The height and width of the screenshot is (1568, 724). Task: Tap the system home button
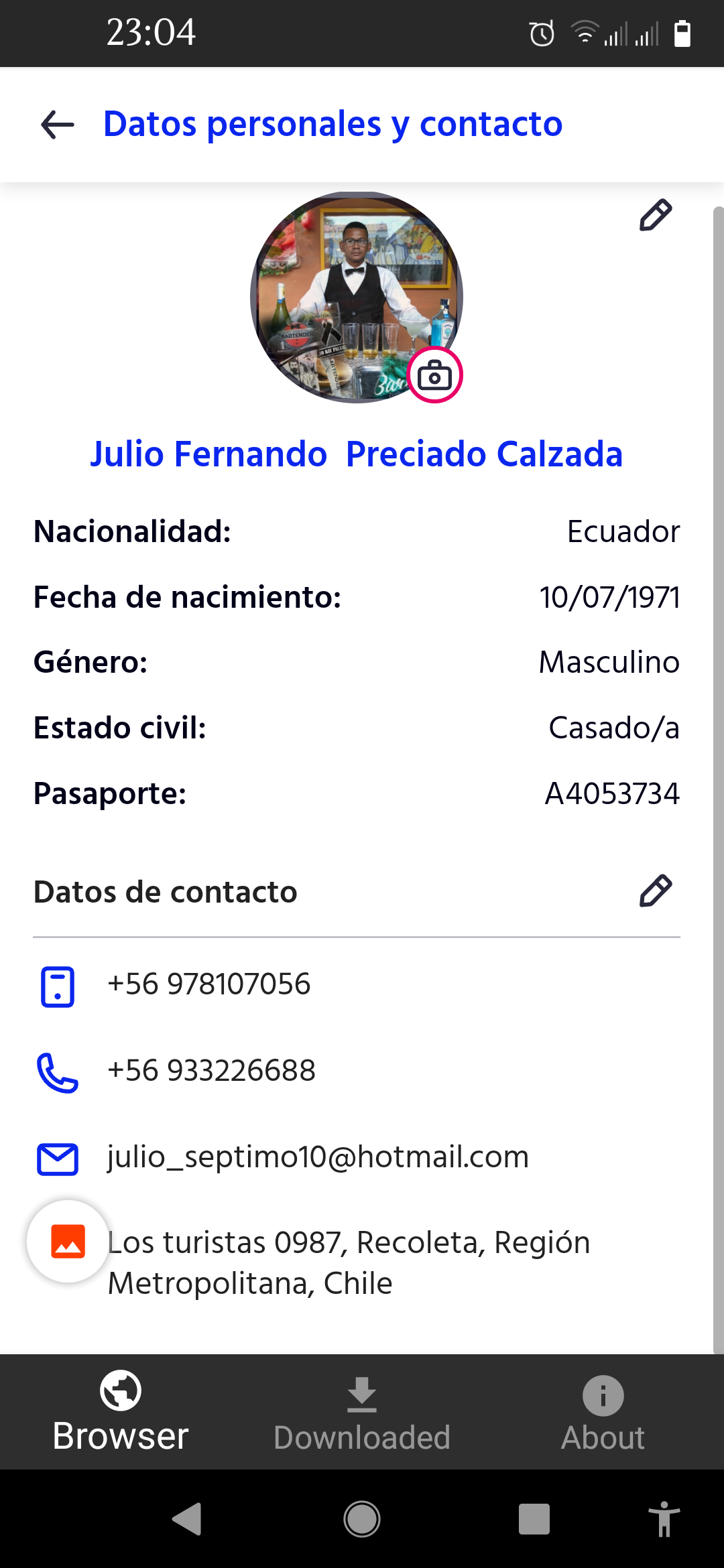[362, 1519]
